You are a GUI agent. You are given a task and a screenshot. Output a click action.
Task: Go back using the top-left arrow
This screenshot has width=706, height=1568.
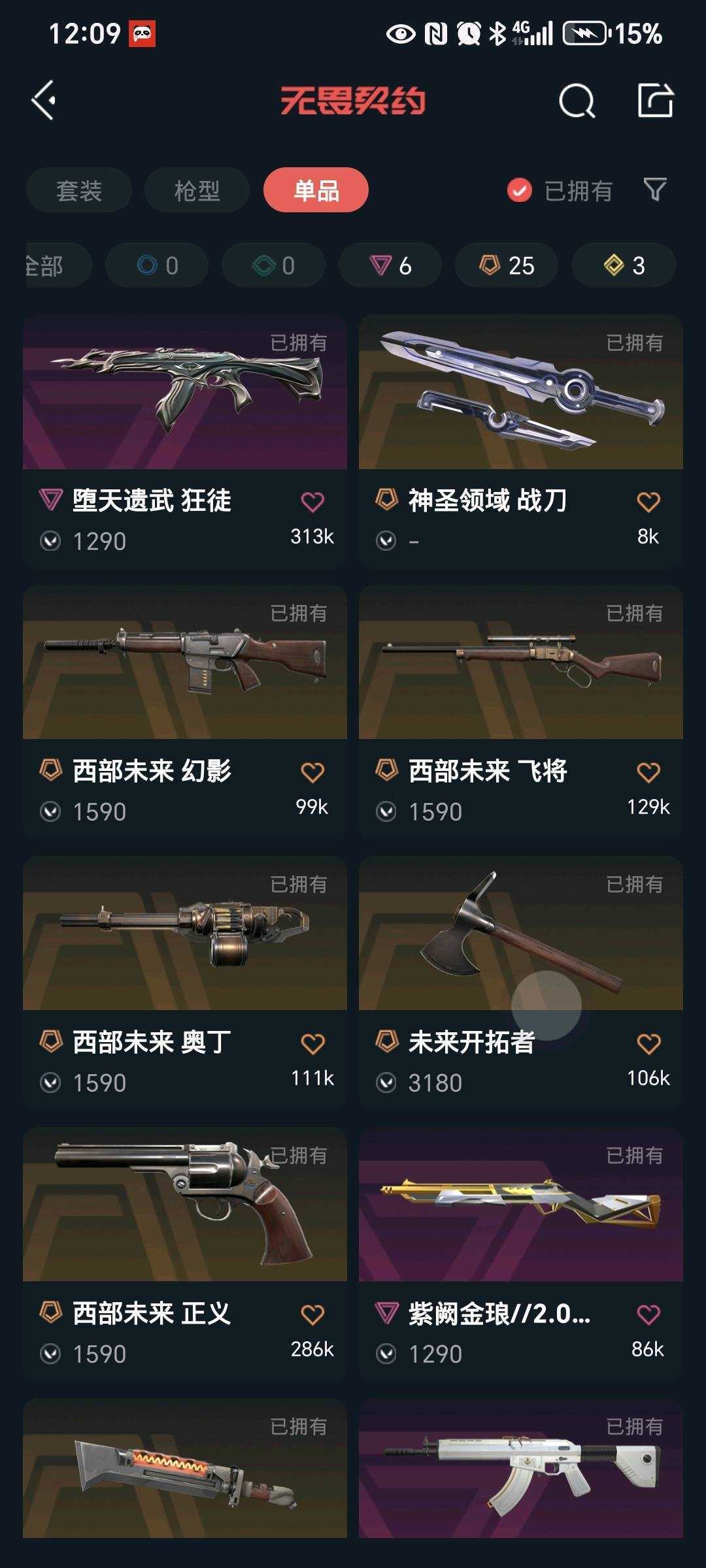click(x=44, y=101)
